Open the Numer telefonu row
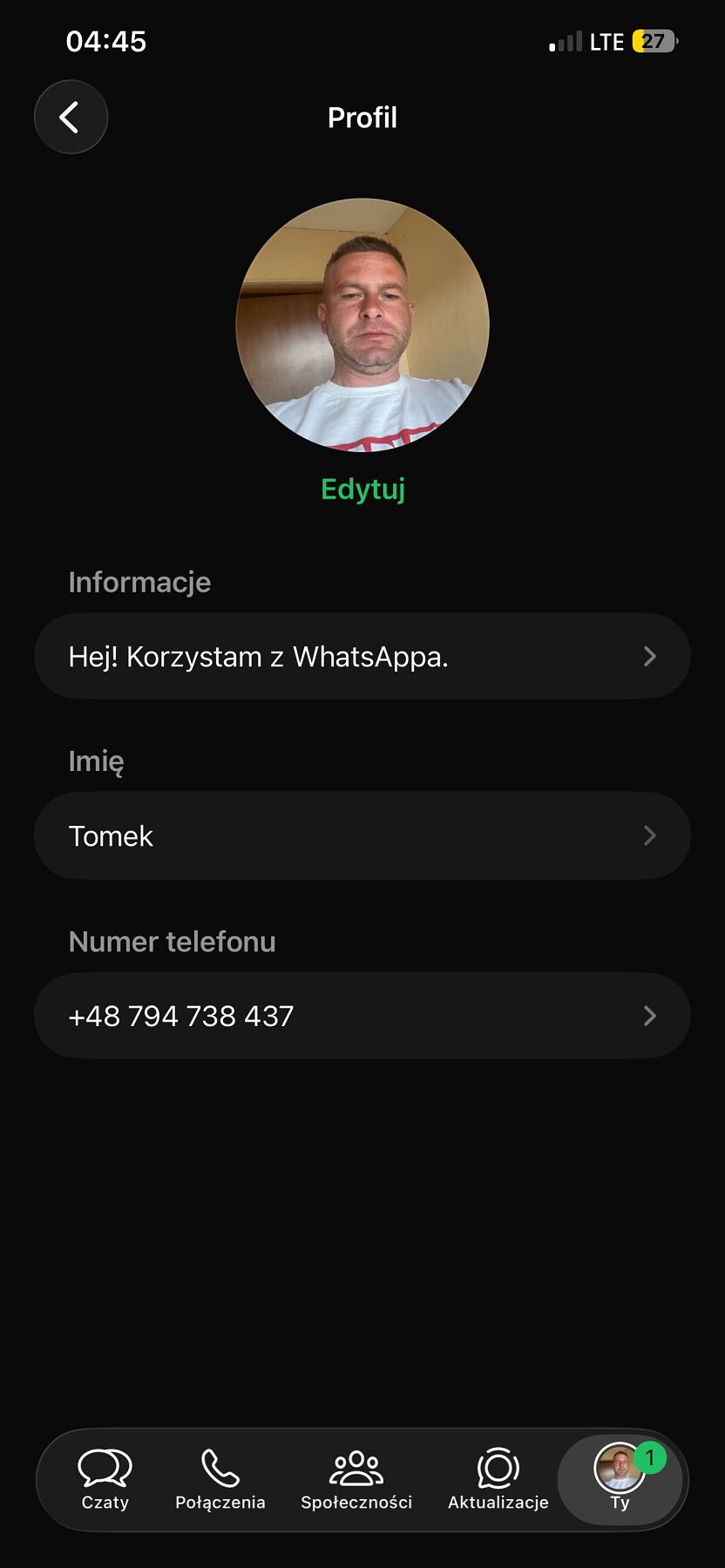This screenshot has height=1568, width=725. (x=362, y=1016)
